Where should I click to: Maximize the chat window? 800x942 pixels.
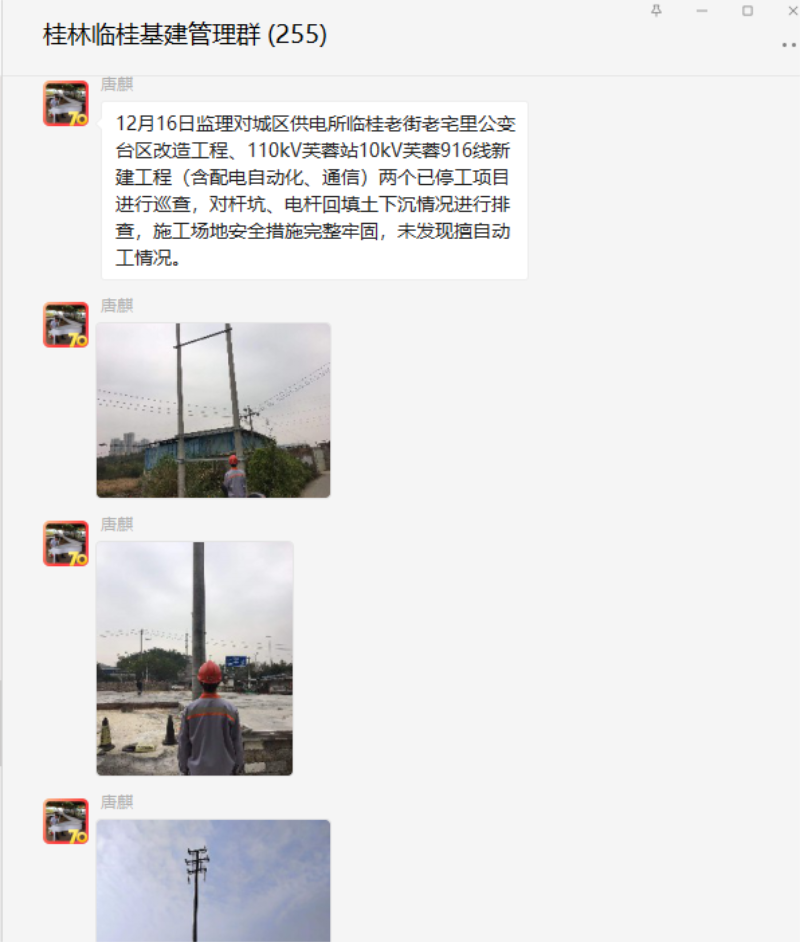pos(747,10)
